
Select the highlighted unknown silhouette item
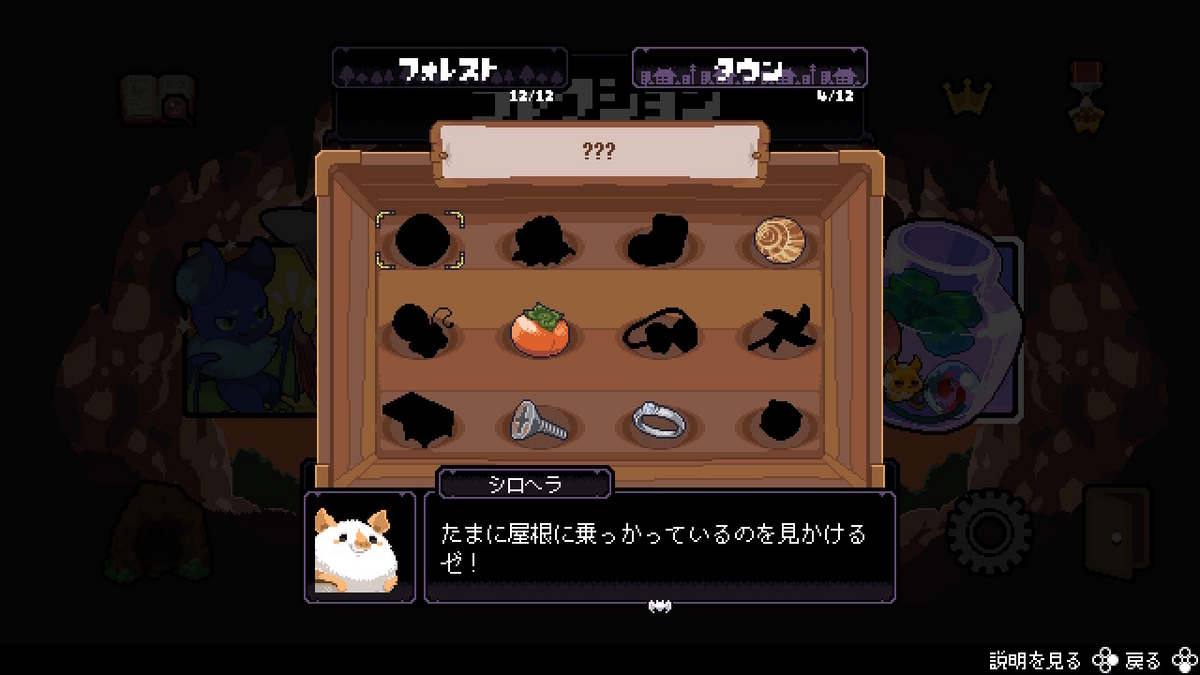click(420, 240)
